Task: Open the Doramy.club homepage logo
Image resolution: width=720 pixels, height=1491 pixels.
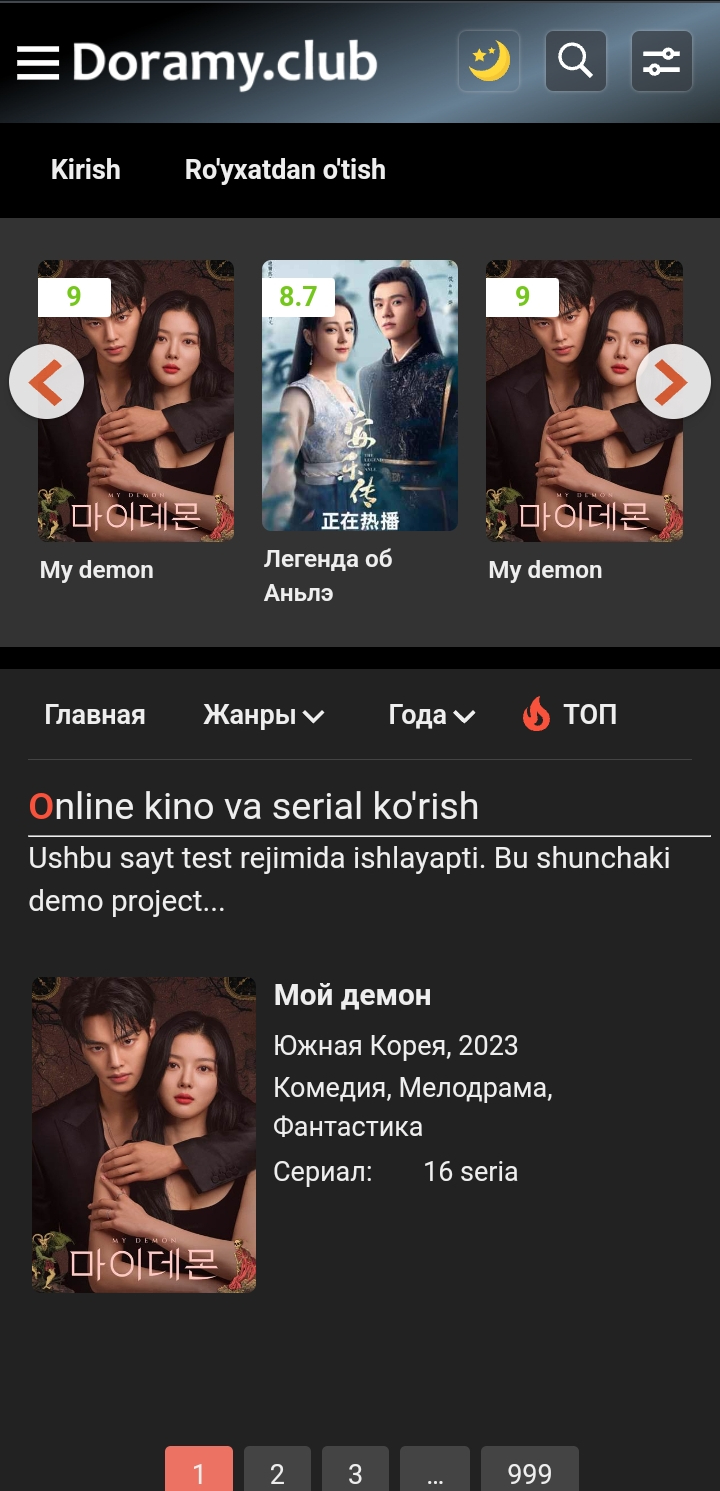Action: coord(224,62)
